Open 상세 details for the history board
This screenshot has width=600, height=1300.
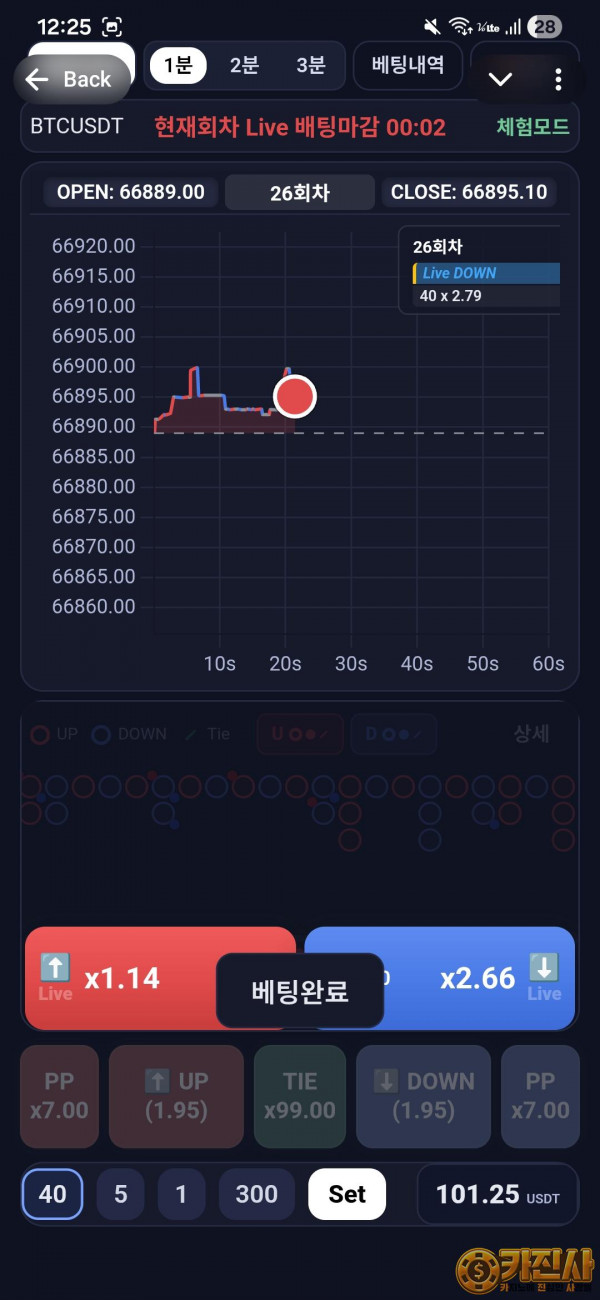(531, 733)
